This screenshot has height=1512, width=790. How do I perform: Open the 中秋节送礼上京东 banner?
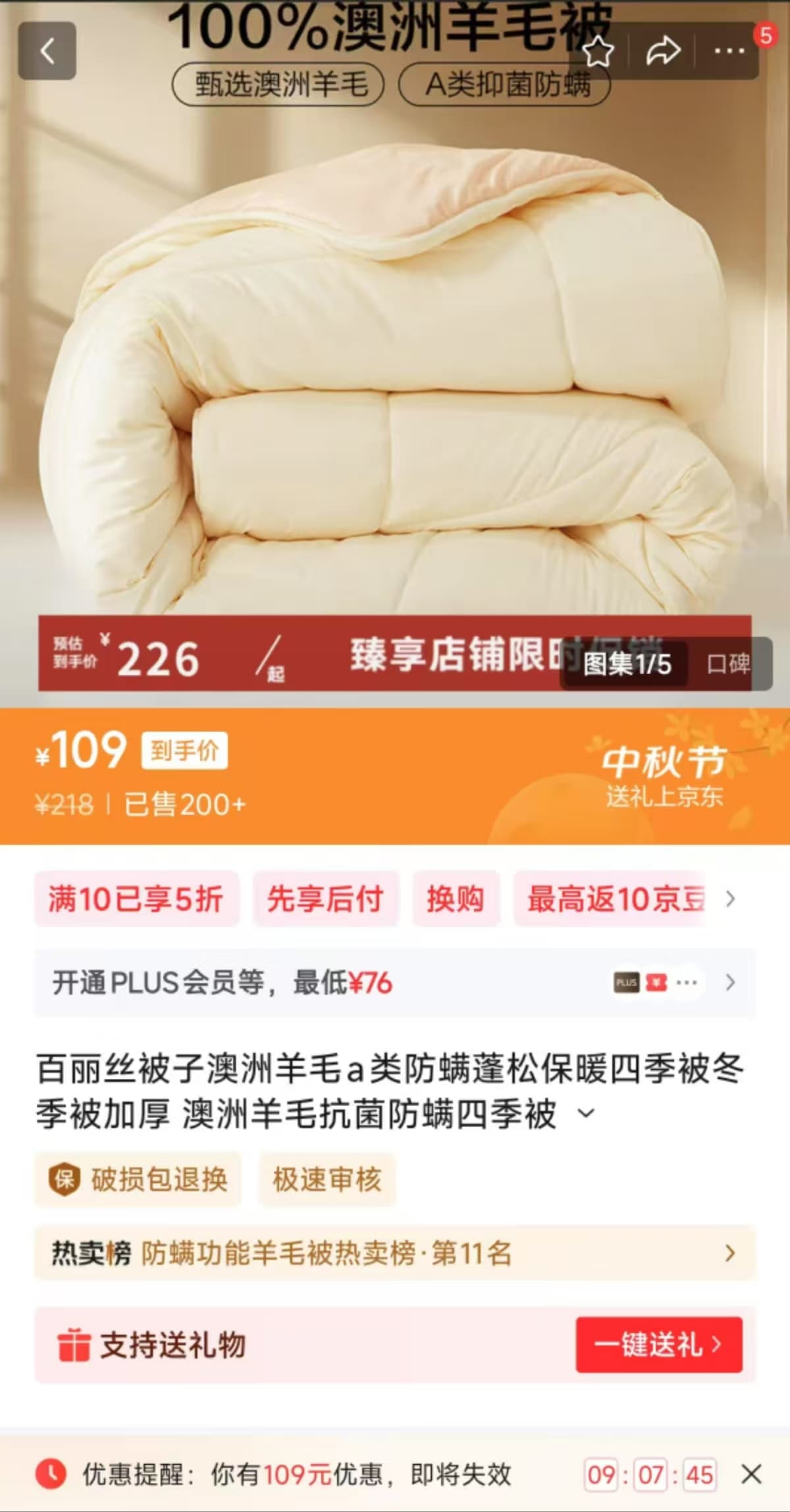click(x=664, y=777)
